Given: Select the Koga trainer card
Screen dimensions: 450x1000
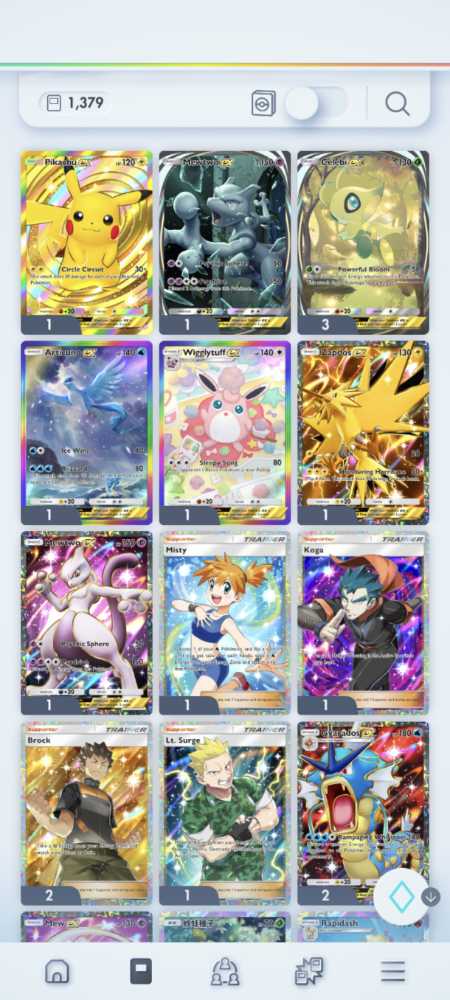Looking at the screenshot, I should pos(363,623).
